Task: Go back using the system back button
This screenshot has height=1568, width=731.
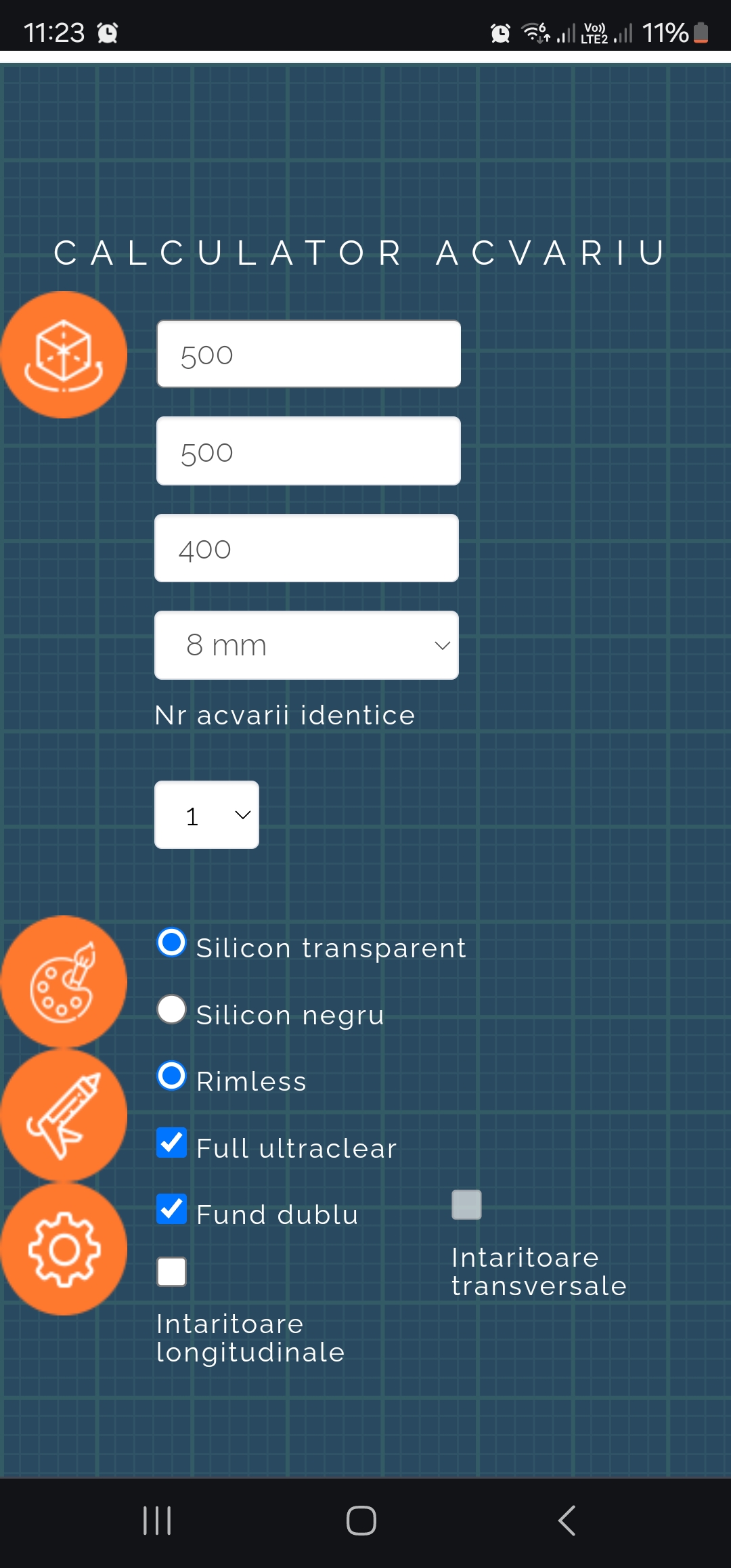Action: click(567, 1521)
